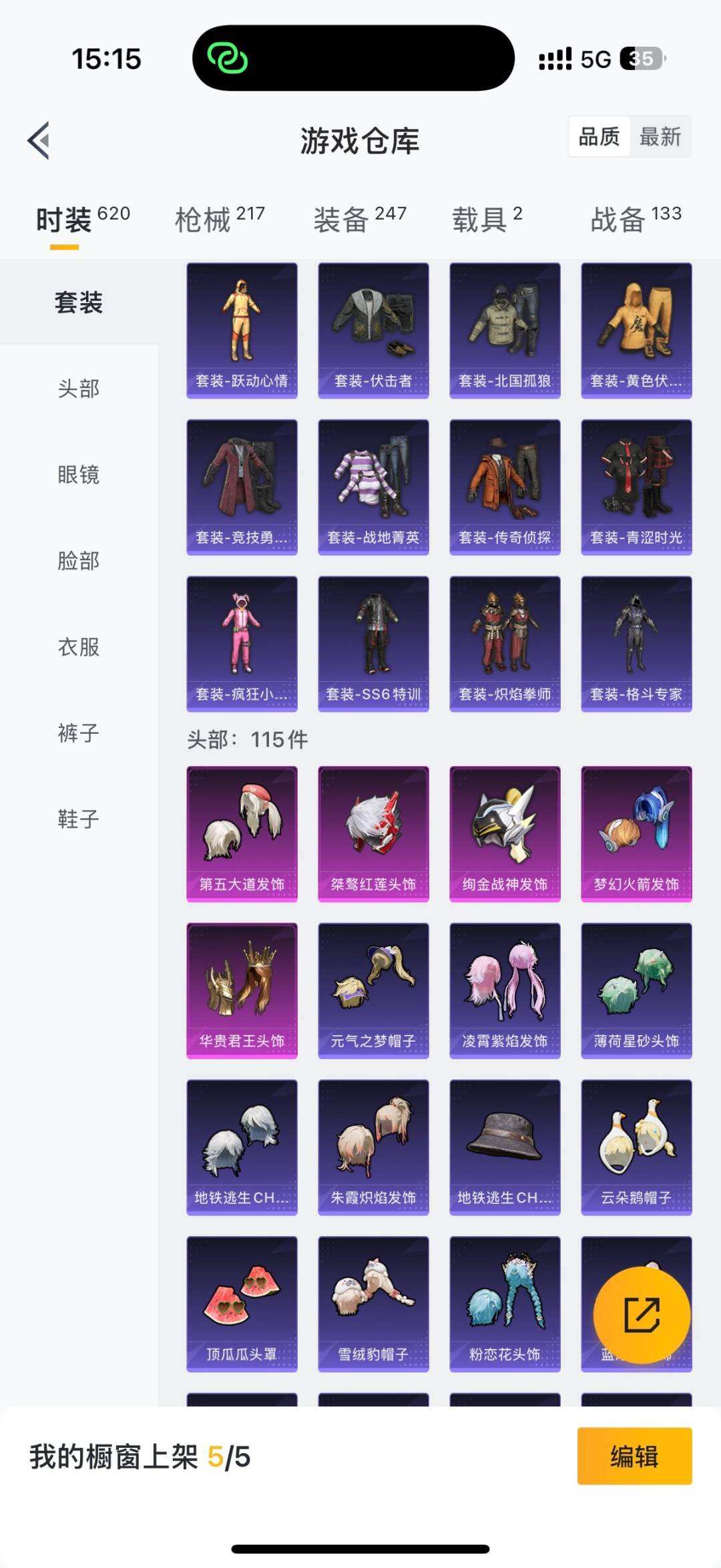Screen dimensions: 721x1568
Task: View the 绚金战神发饰 headgear
Action: click(x=505, y=834)
